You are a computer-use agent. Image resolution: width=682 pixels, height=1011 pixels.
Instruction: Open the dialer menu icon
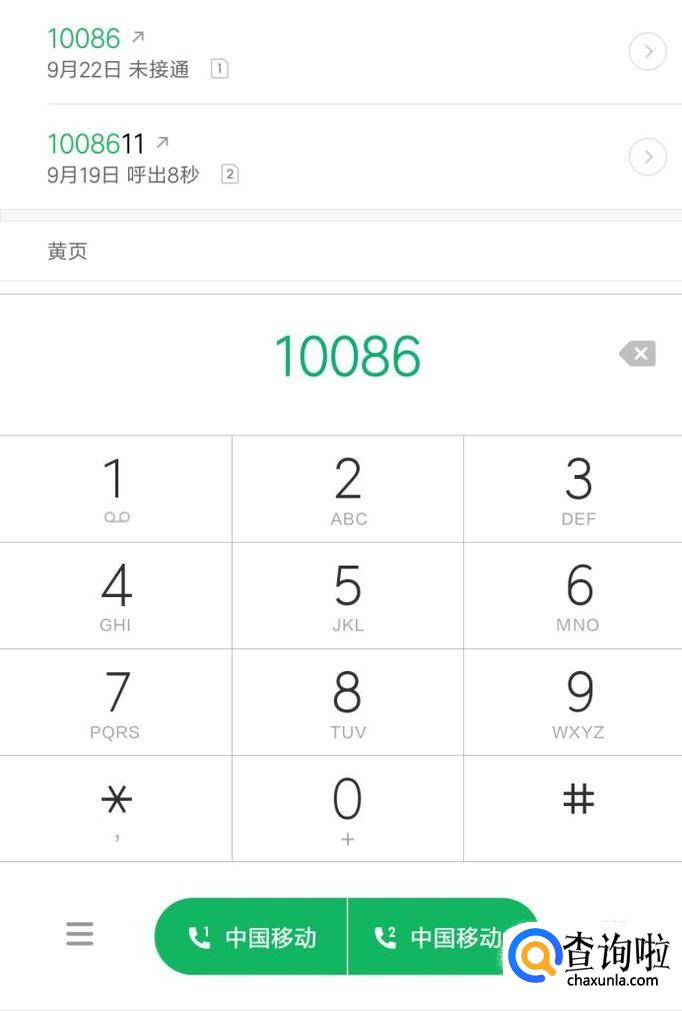(x=80, y=934)
